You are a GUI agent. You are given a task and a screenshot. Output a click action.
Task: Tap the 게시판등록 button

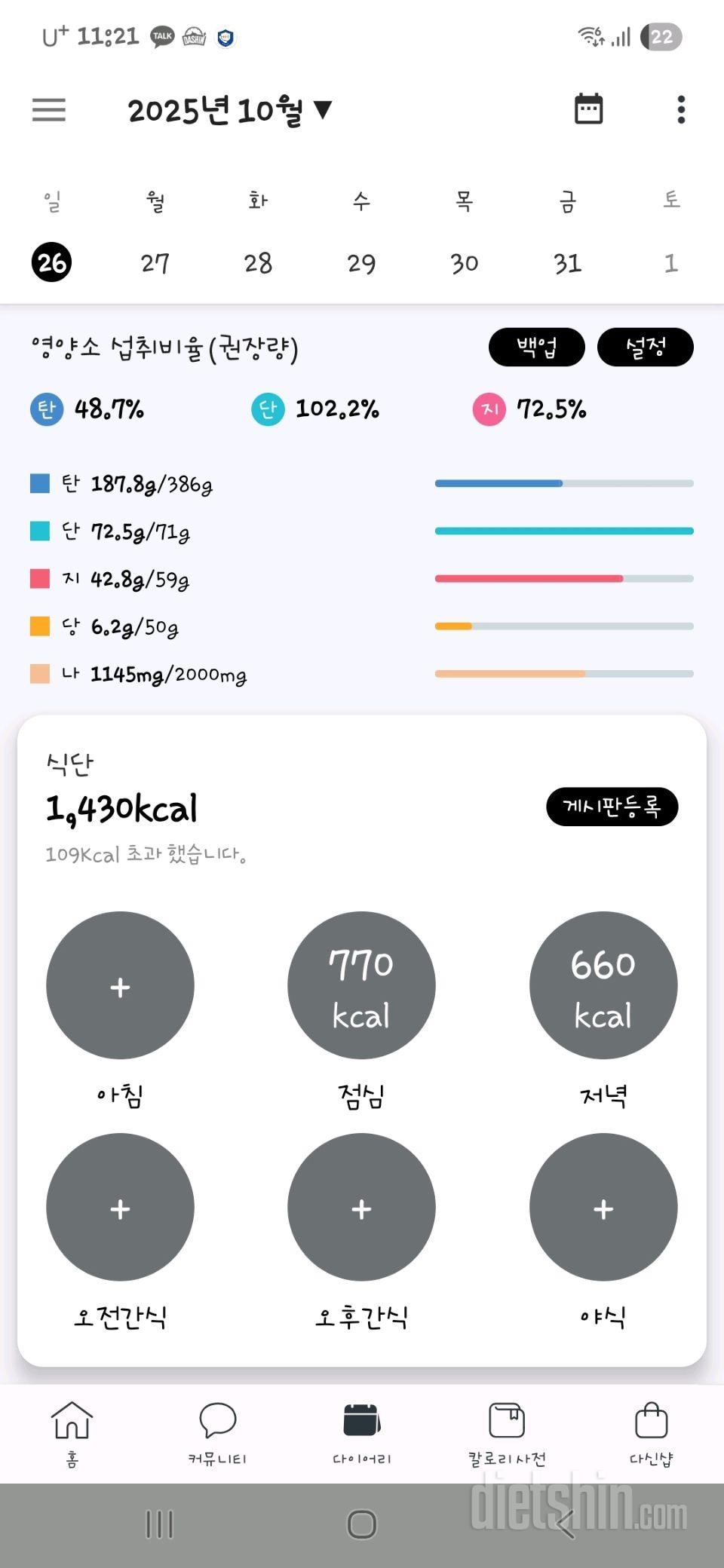click(x=612, y=807)
